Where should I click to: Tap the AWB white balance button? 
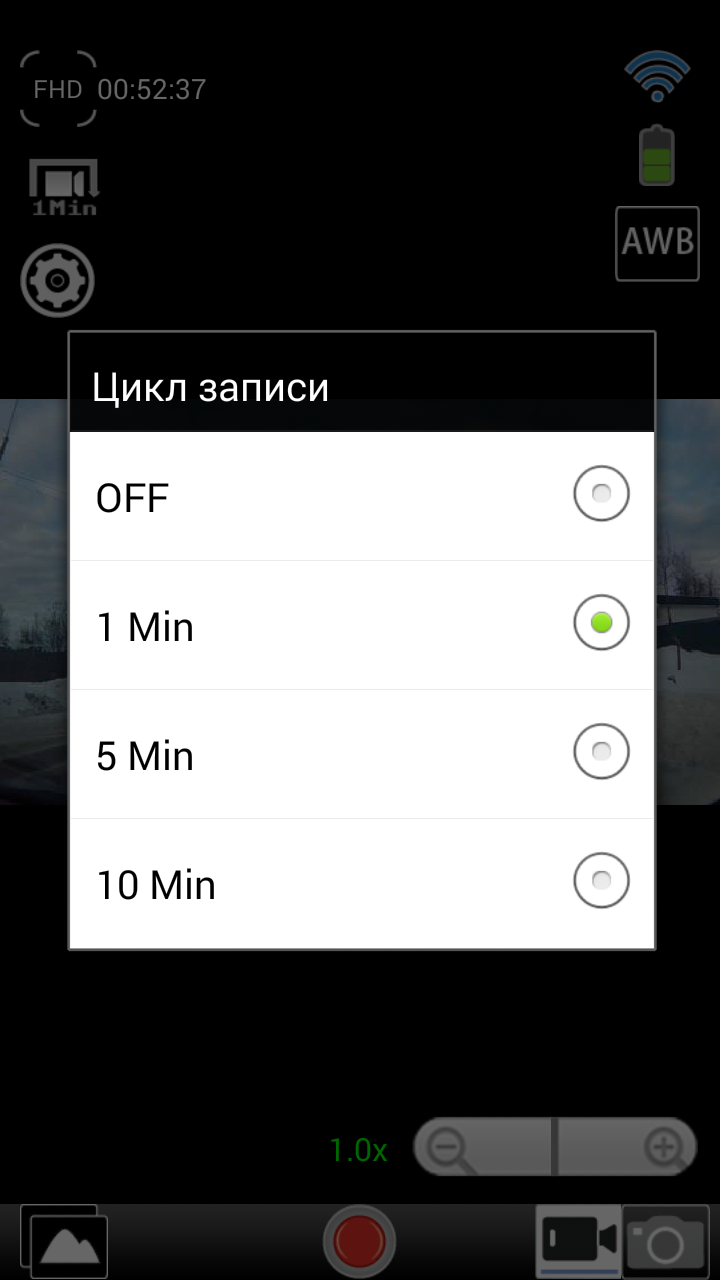[x=657, y=243]
